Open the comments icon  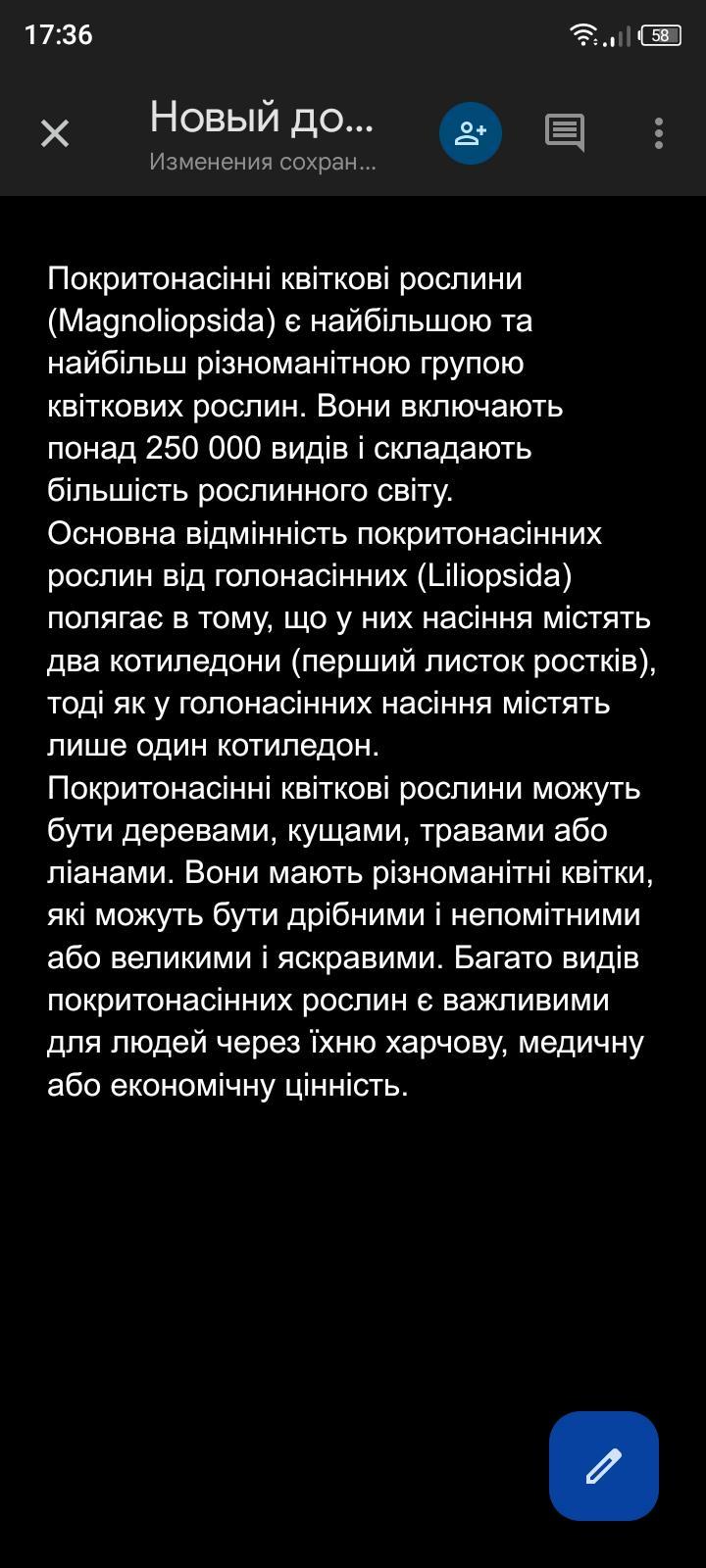pyautogui.click(x=565, y=133)
